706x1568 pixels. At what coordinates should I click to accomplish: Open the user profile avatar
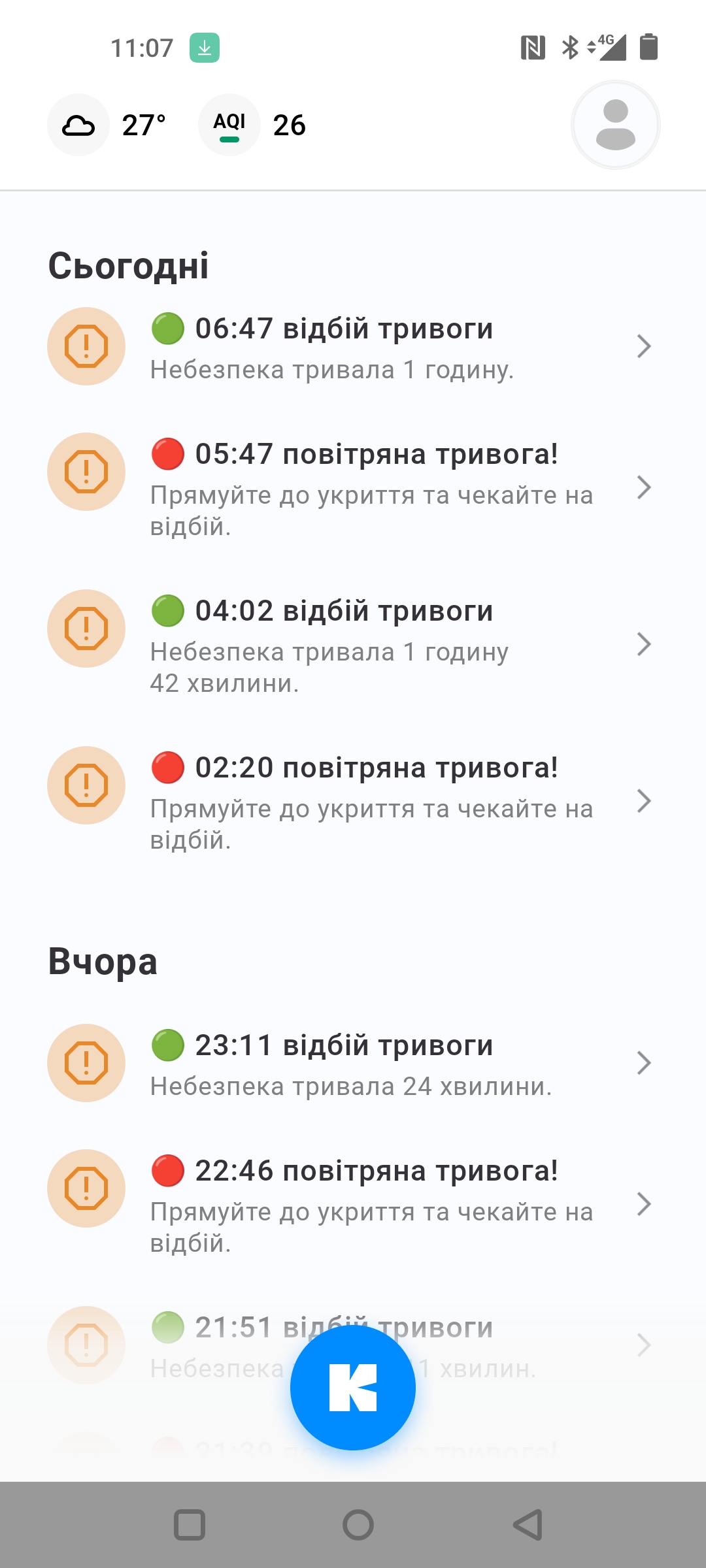615,125
